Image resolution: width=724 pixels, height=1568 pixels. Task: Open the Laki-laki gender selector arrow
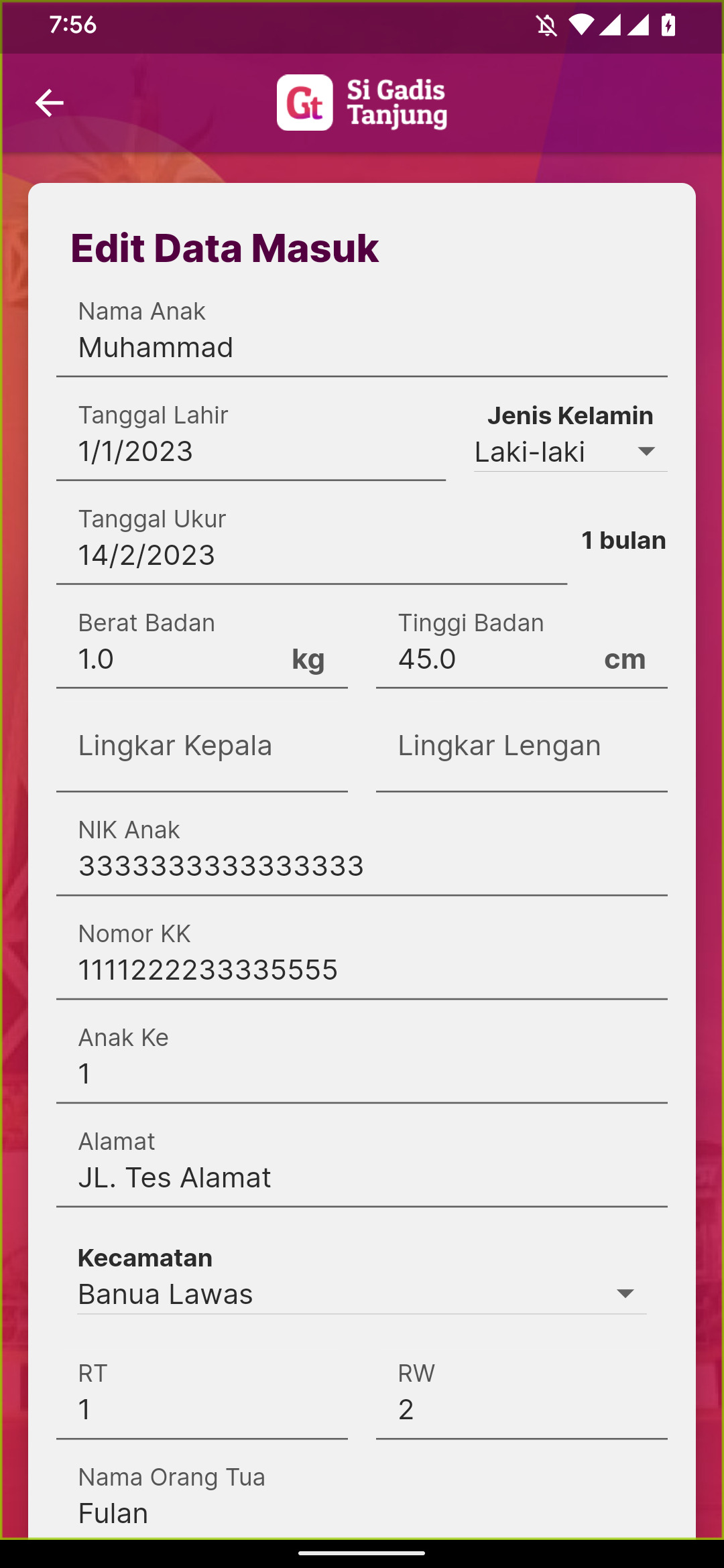(x=646, y=451)
